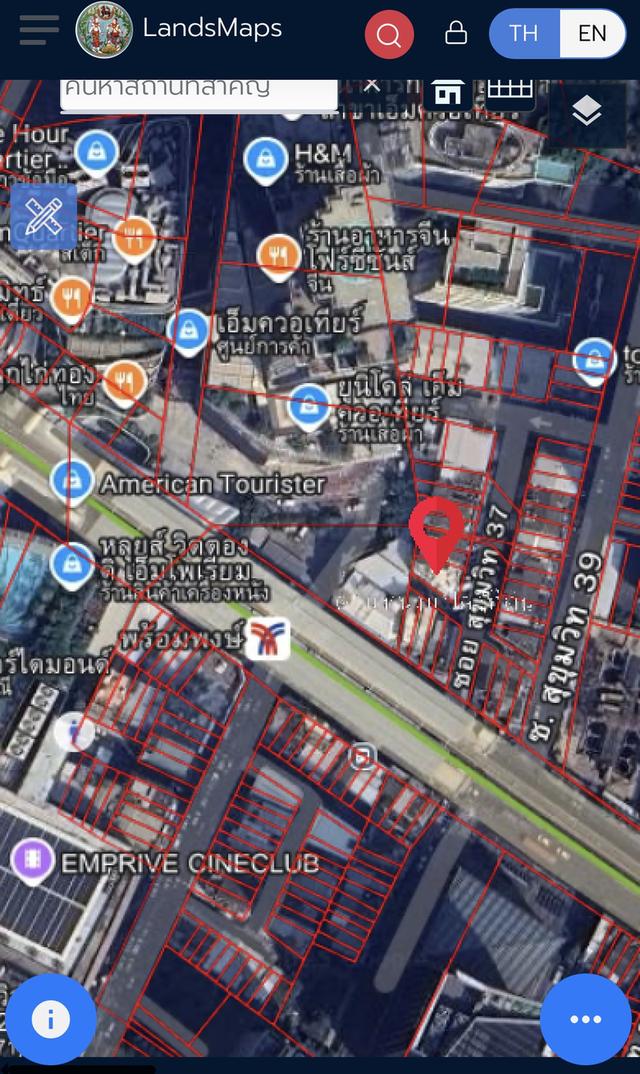Tap the lock icon in header
The width and height of the screenshot is (640, 1074).
[455, 34]
